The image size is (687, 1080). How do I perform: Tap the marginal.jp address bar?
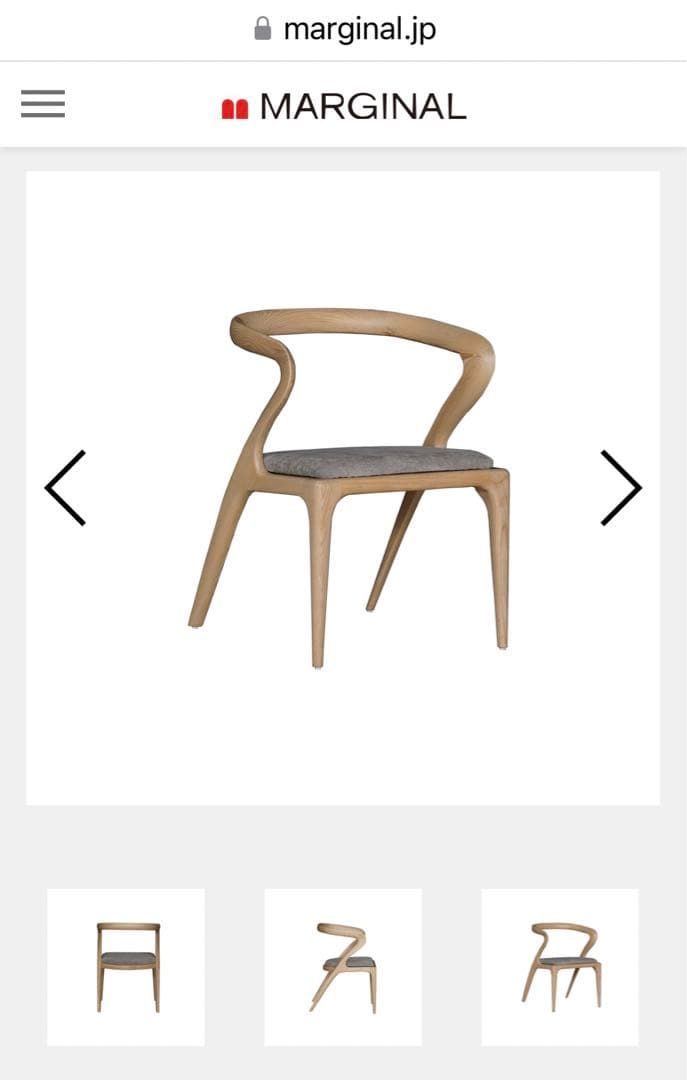pyautogui.click(x=344, y=29)
